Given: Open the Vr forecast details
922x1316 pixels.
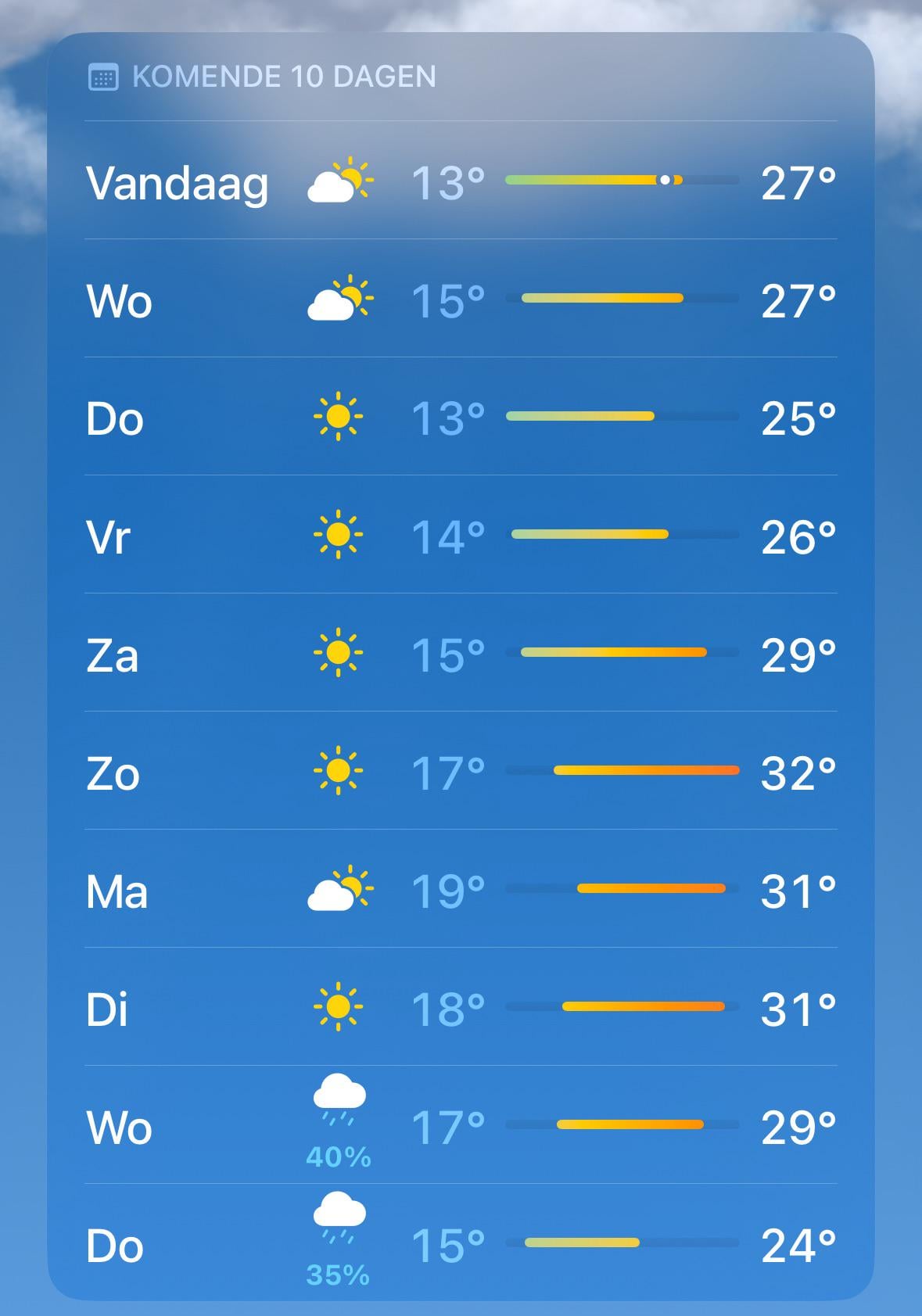Looking at the screenshot, I should point(461,535).
